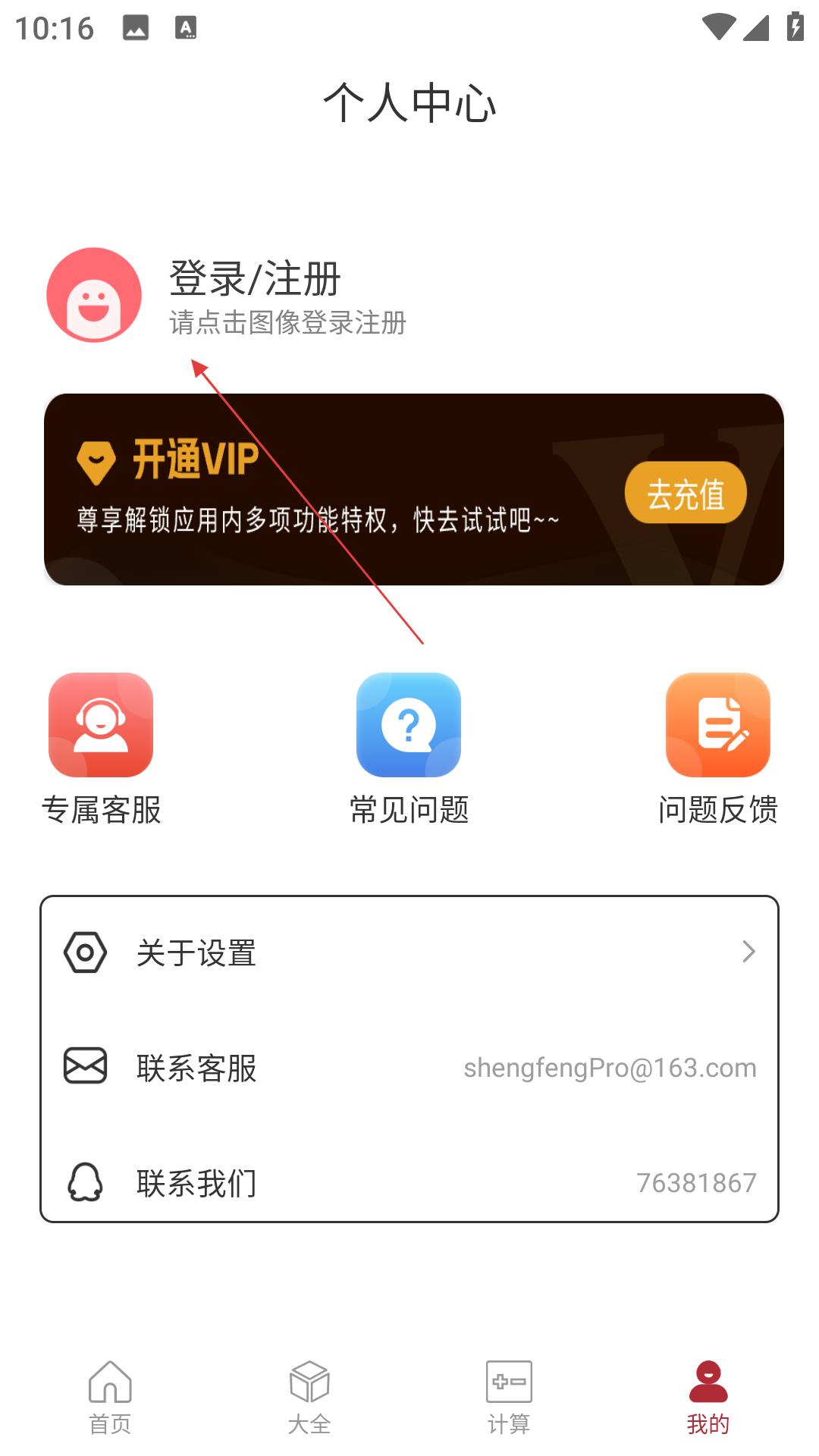This screenshot has width=819, height=1456.
Task: Select the 联系我们 QQ row
Action: coord(409,1182)
